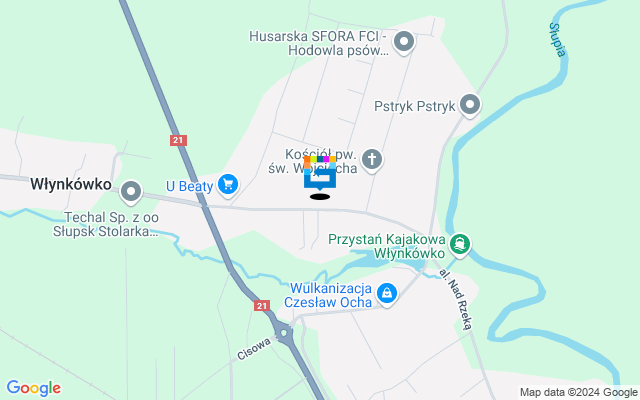
Task: Select the Pstryk Pstryk map pin
Action: 470,105
